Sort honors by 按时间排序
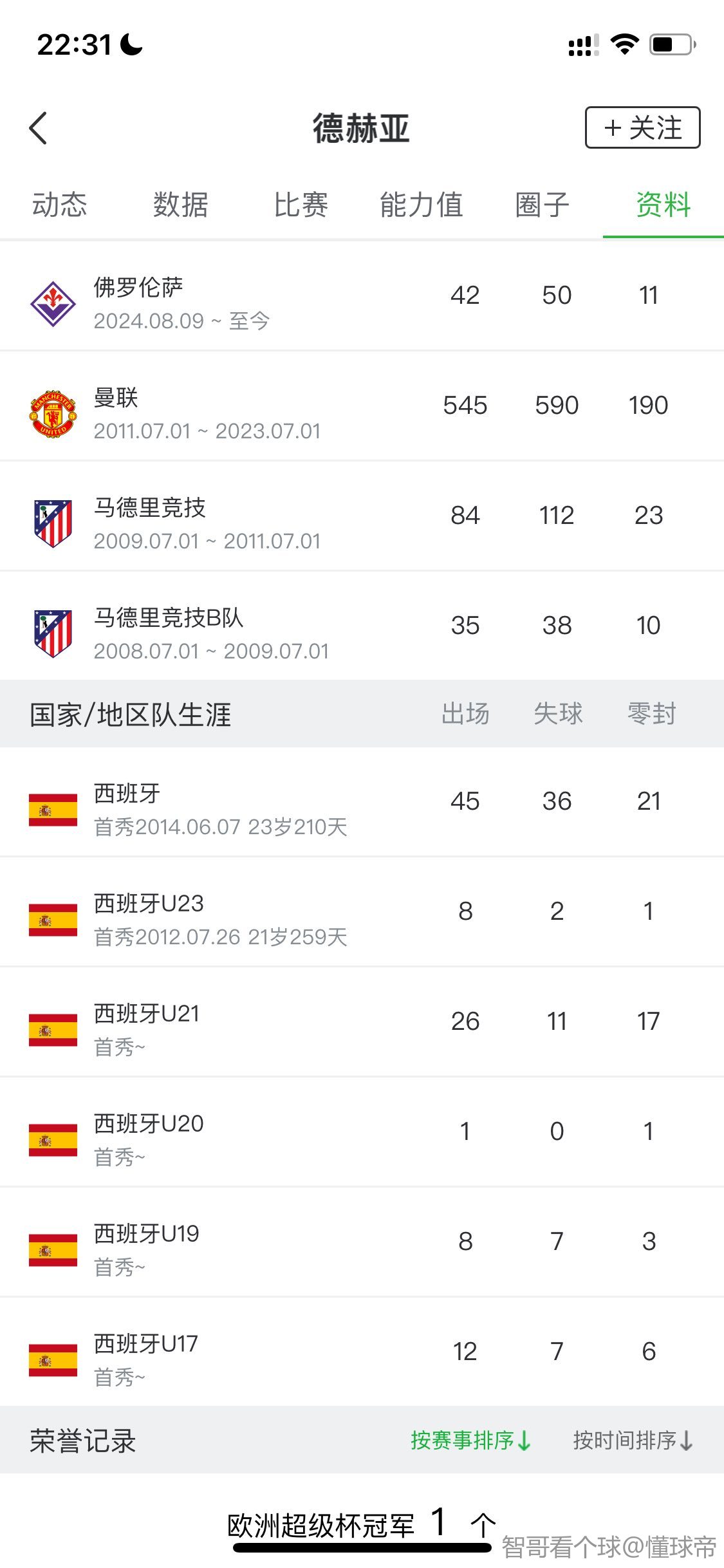The image size is (724, 1568). 633,1441
